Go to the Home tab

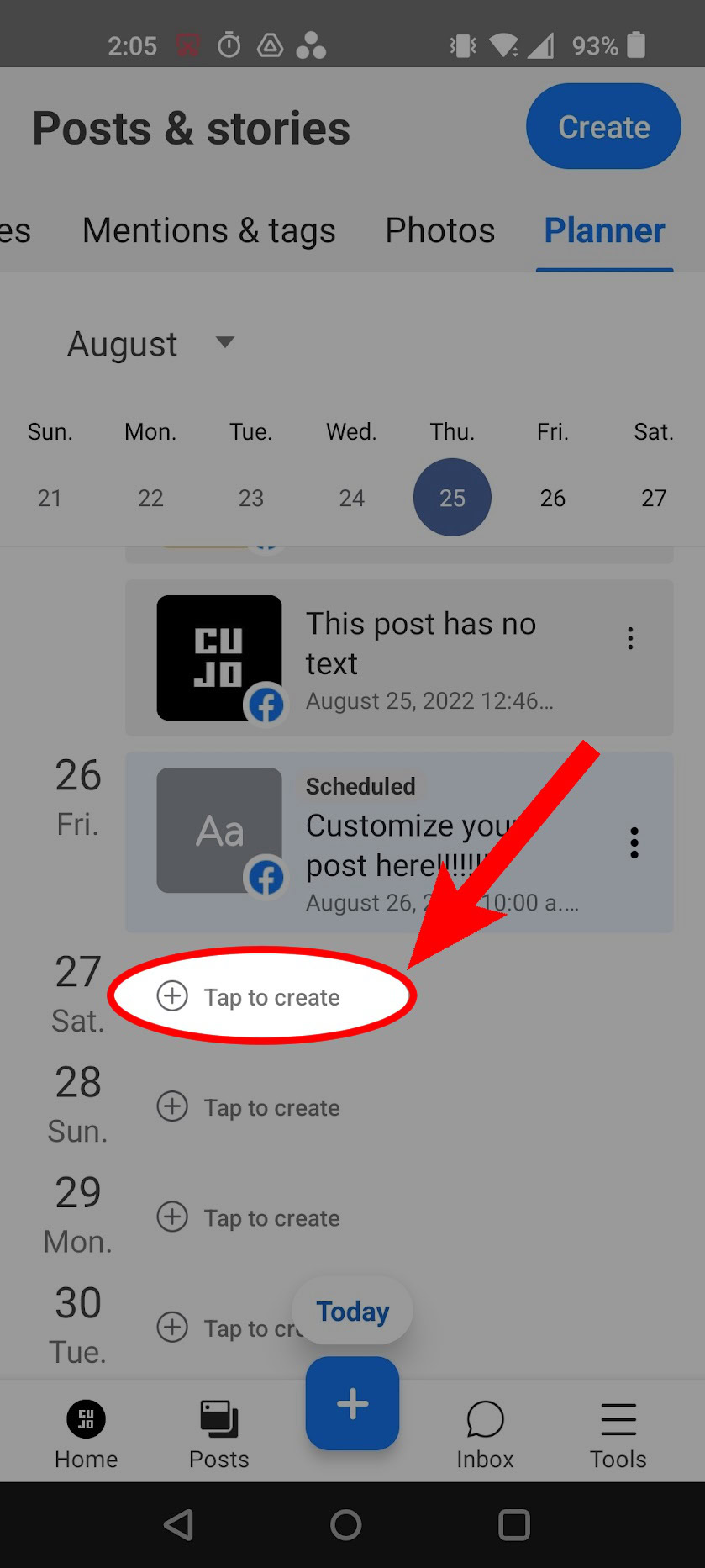(86, 1434)
